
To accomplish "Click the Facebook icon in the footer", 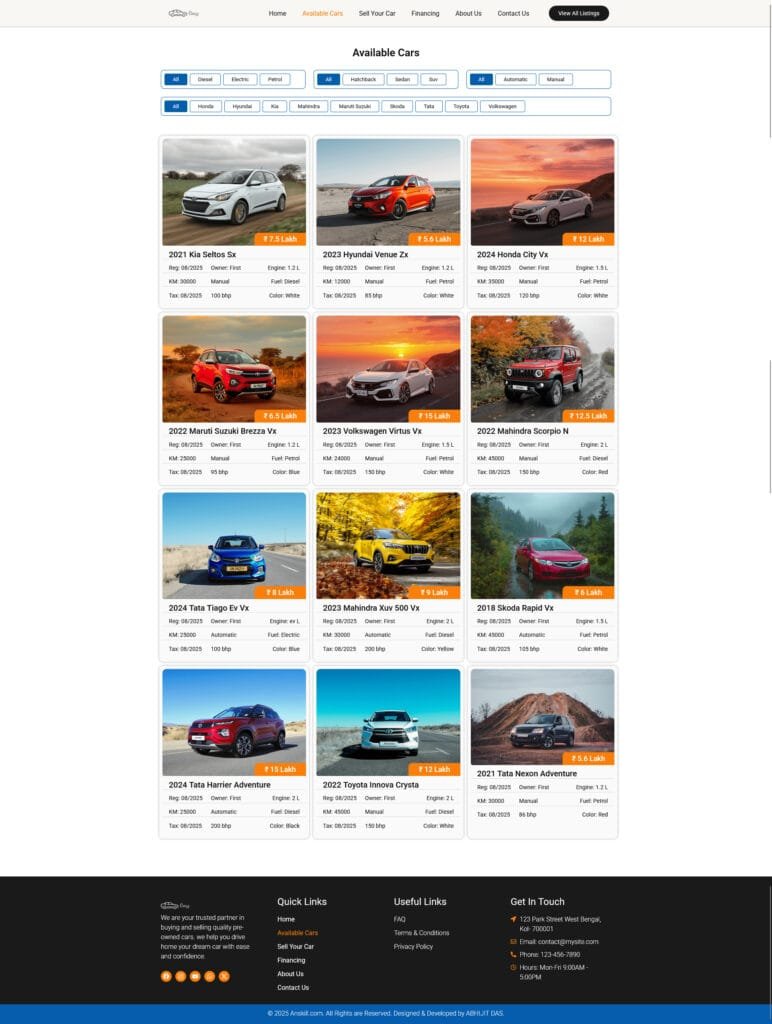I will [166, 976].
